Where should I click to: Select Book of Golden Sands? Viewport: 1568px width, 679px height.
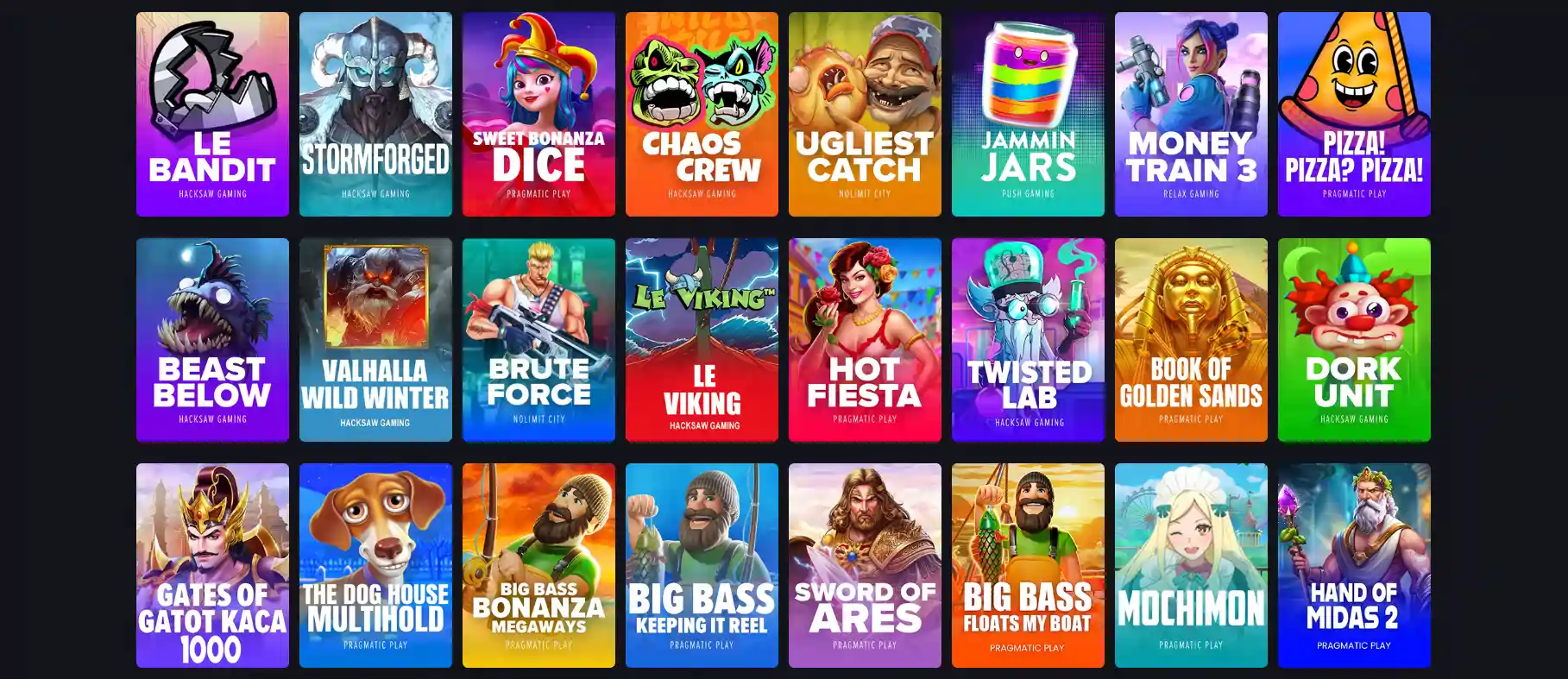click(x=1191, y=340)
